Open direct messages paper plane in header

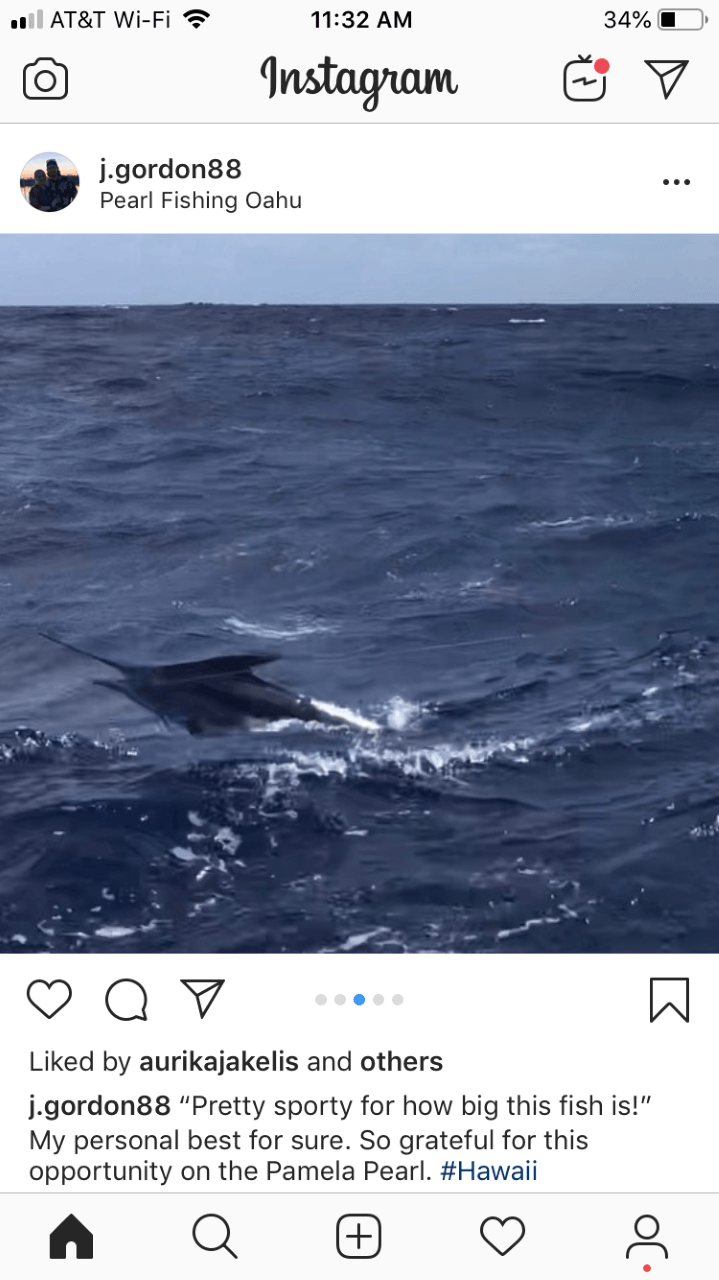(x=666, y=80)
